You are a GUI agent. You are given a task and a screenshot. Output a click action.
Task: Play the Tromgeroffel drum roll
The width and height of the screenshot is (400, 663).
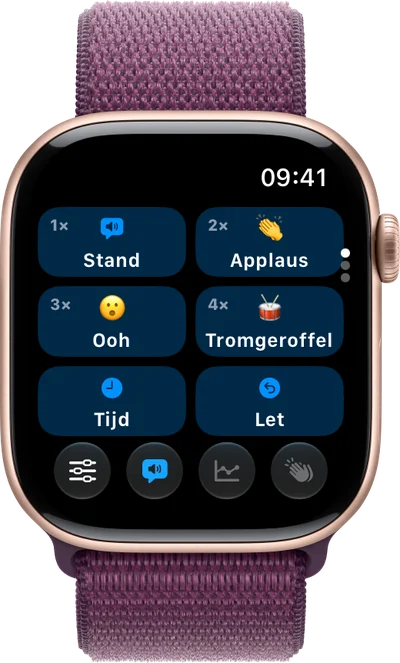click(x=269, y=321)
